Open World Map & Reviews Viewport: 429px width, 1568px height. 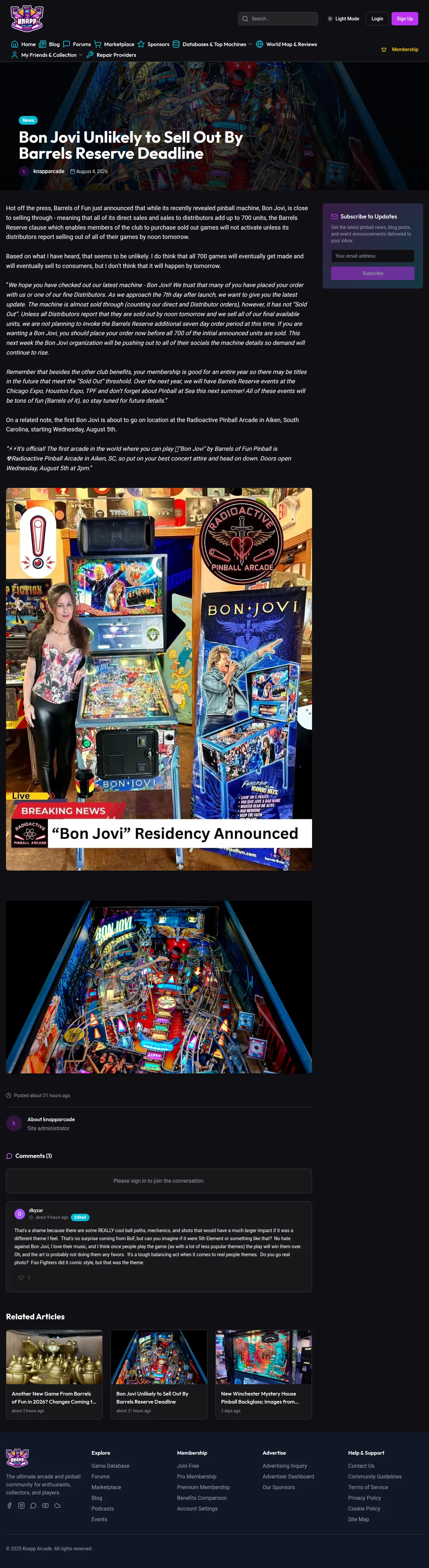(286, 44)
